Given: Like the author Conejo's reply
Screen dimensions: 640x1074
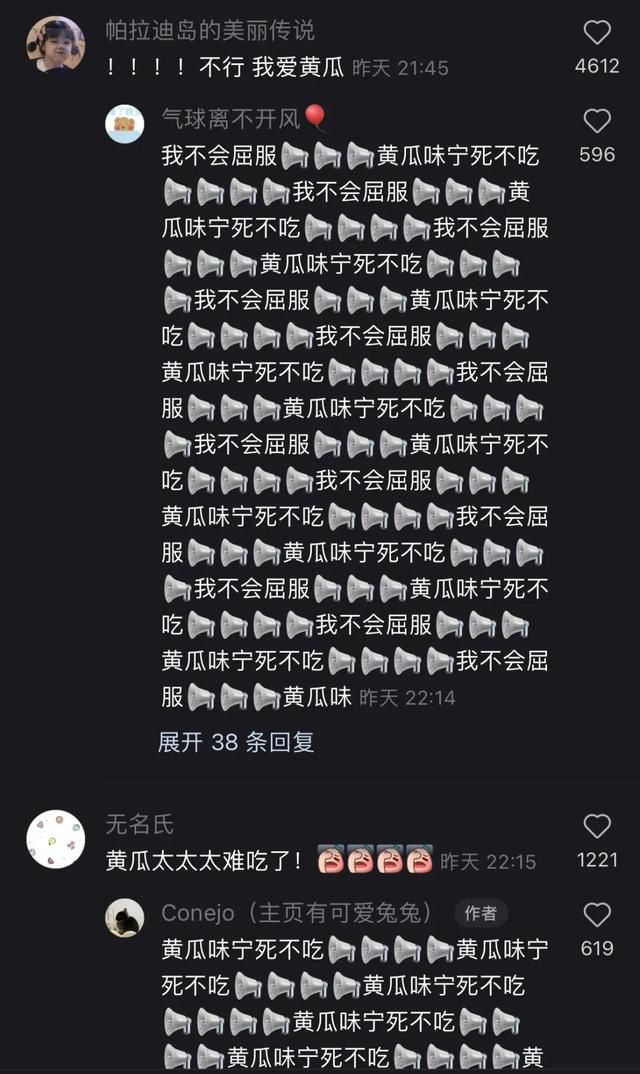Looking at the screenshot, I should [597, 915].
